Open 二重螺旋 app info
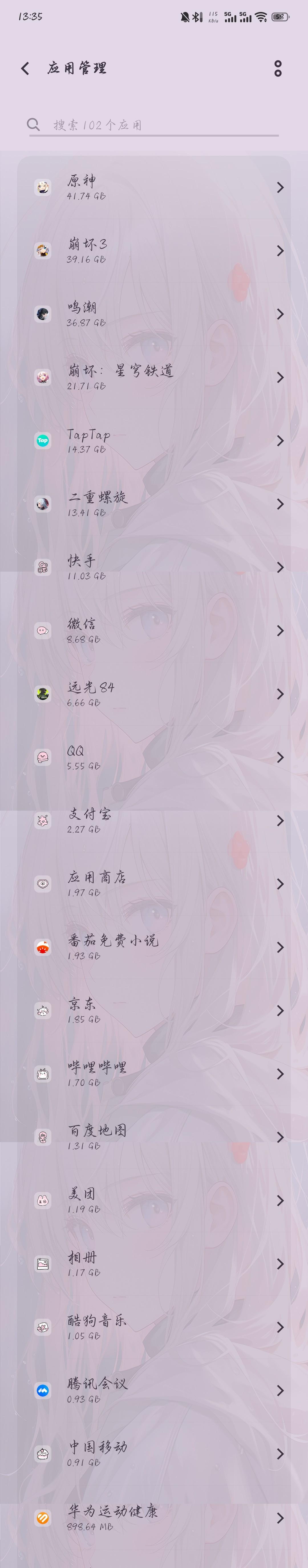 pos(153,504)
